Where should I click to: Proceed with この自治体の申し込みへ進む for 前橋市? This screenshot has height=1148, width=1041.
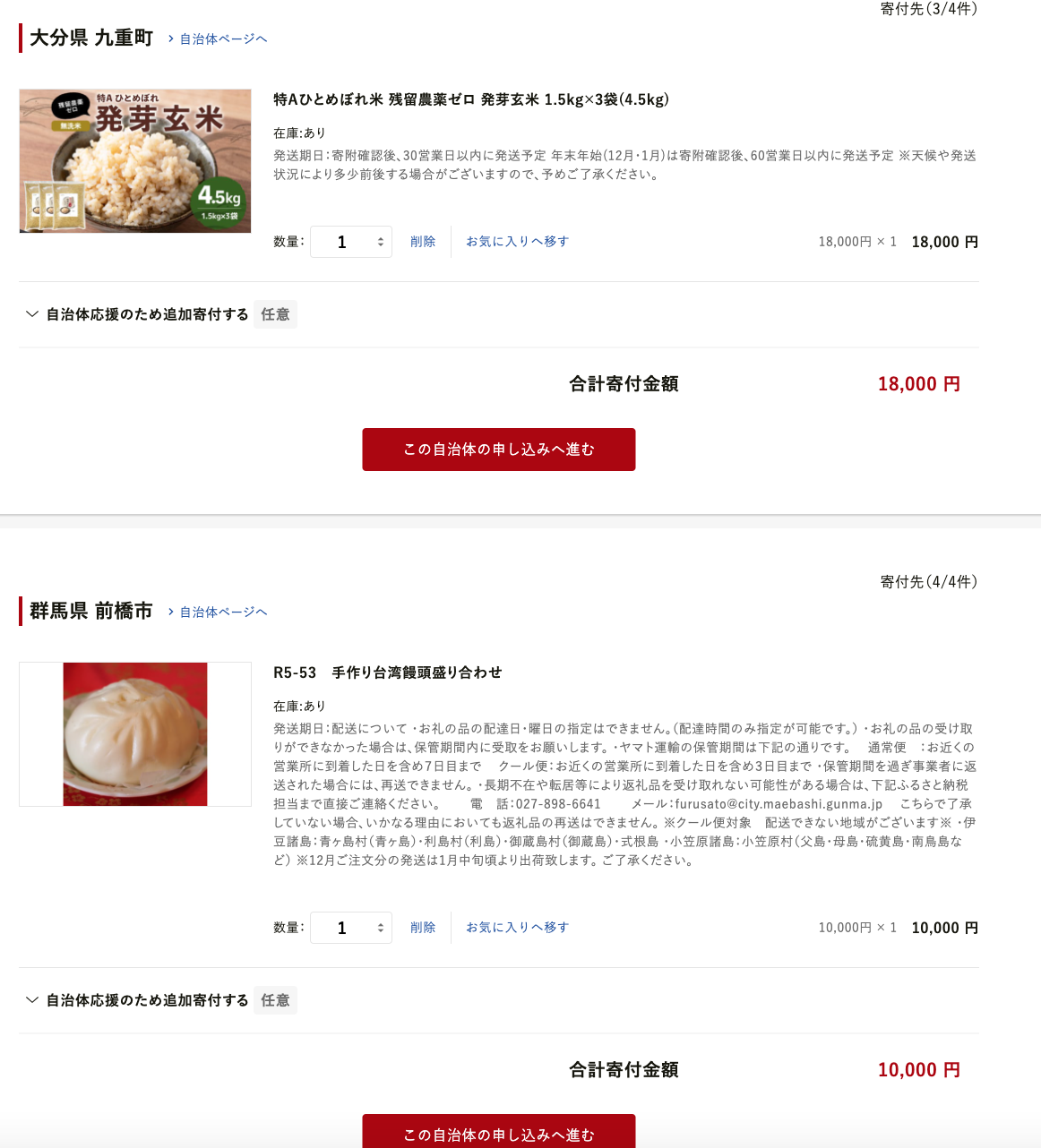point(499,1133)
